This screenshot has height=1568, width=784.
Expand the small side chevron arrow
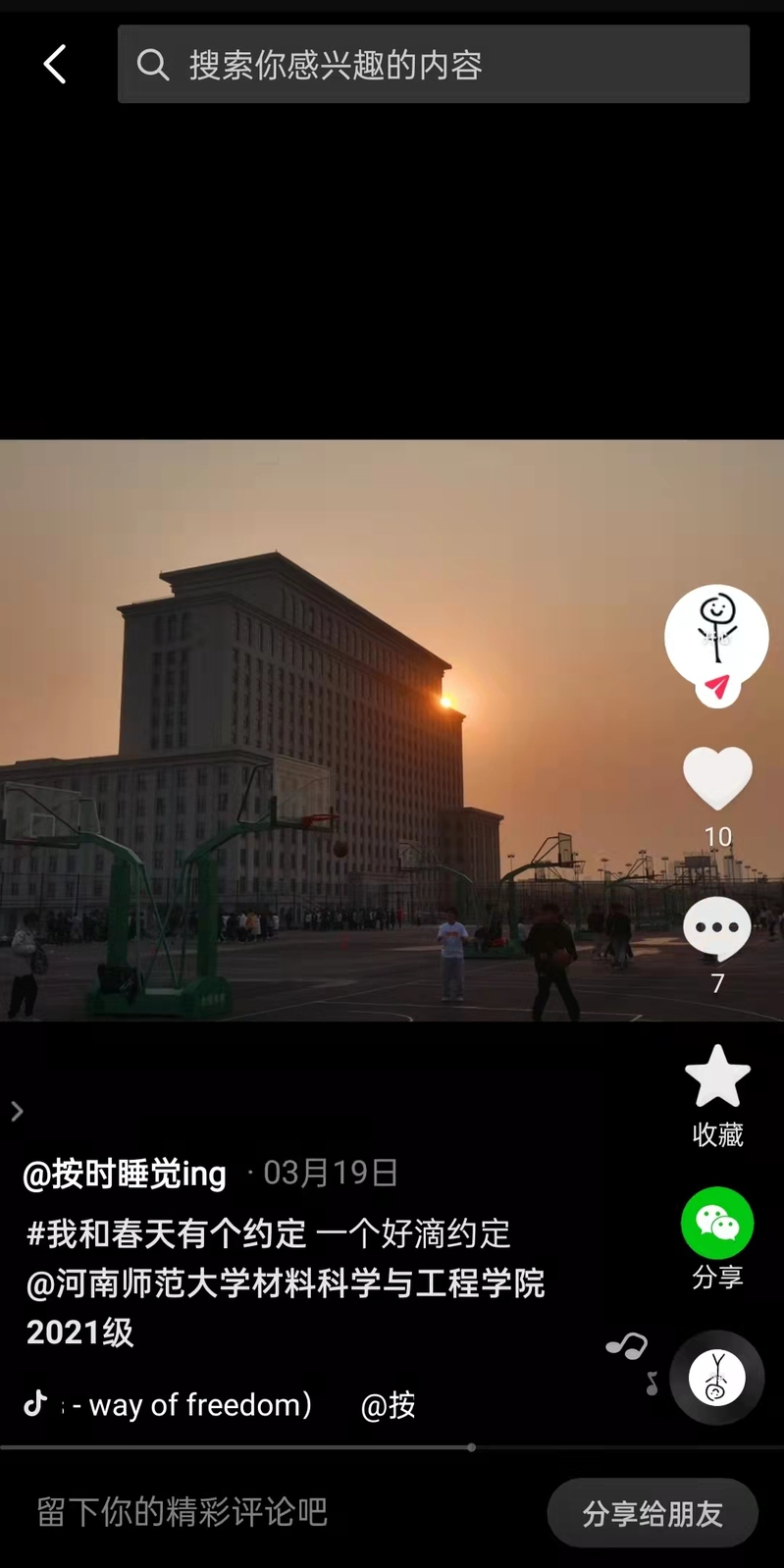click(17, 1111)
